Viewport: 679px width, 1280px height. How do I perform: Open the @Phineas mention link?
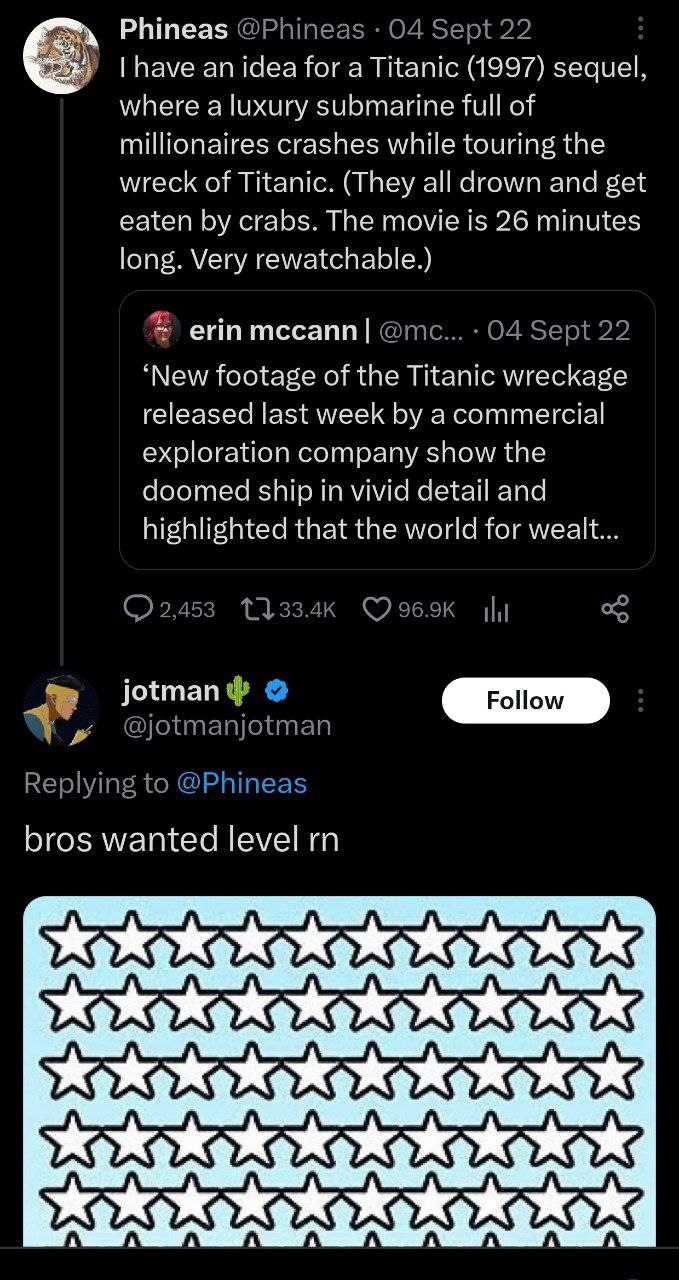click(x=241, y=783)
